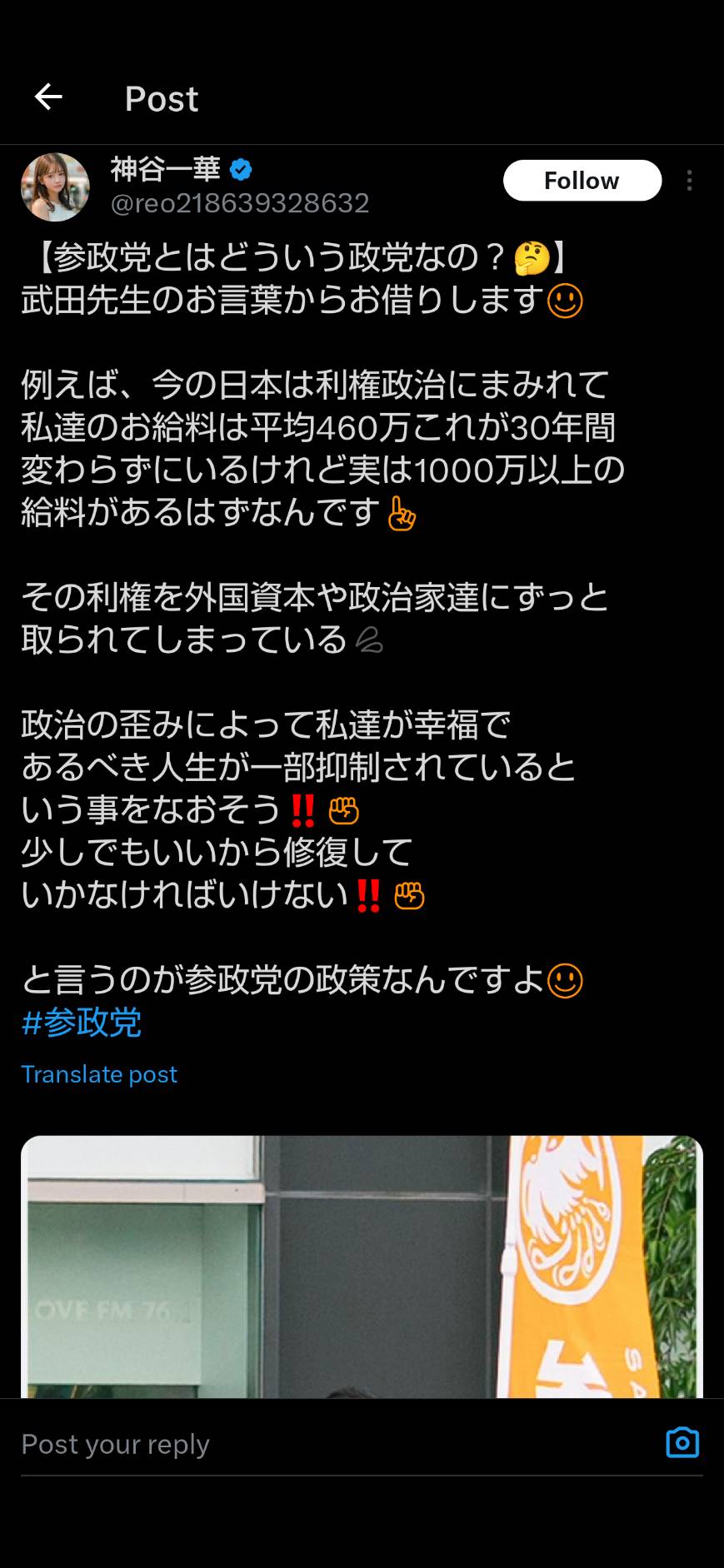
Task: Go back using the arrow
Action: (x=48, y=97)
